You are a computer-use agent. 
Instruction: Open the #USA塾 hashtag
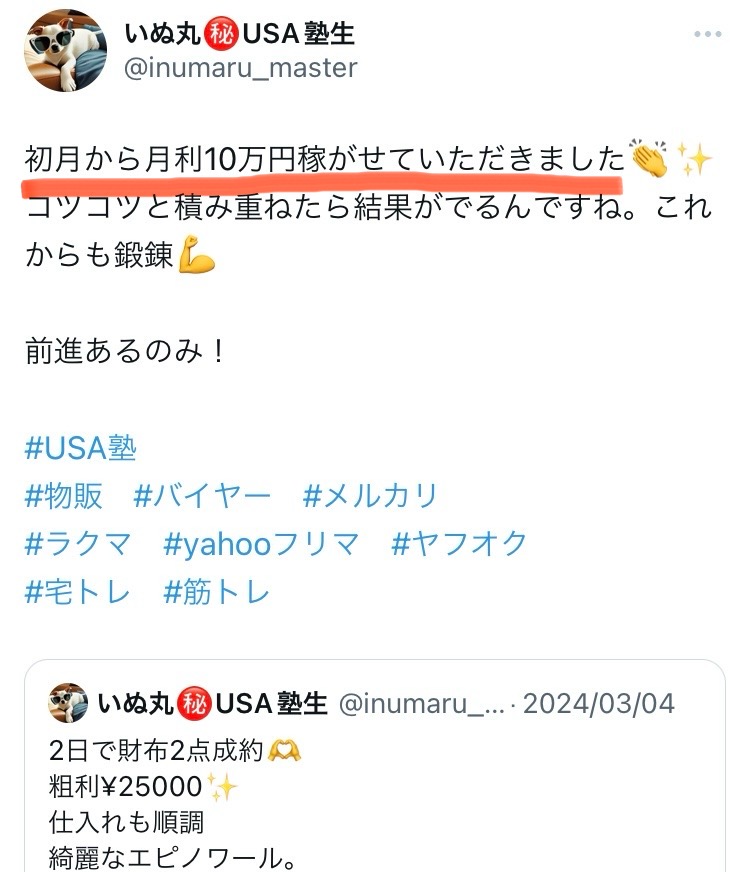point(80,447)
